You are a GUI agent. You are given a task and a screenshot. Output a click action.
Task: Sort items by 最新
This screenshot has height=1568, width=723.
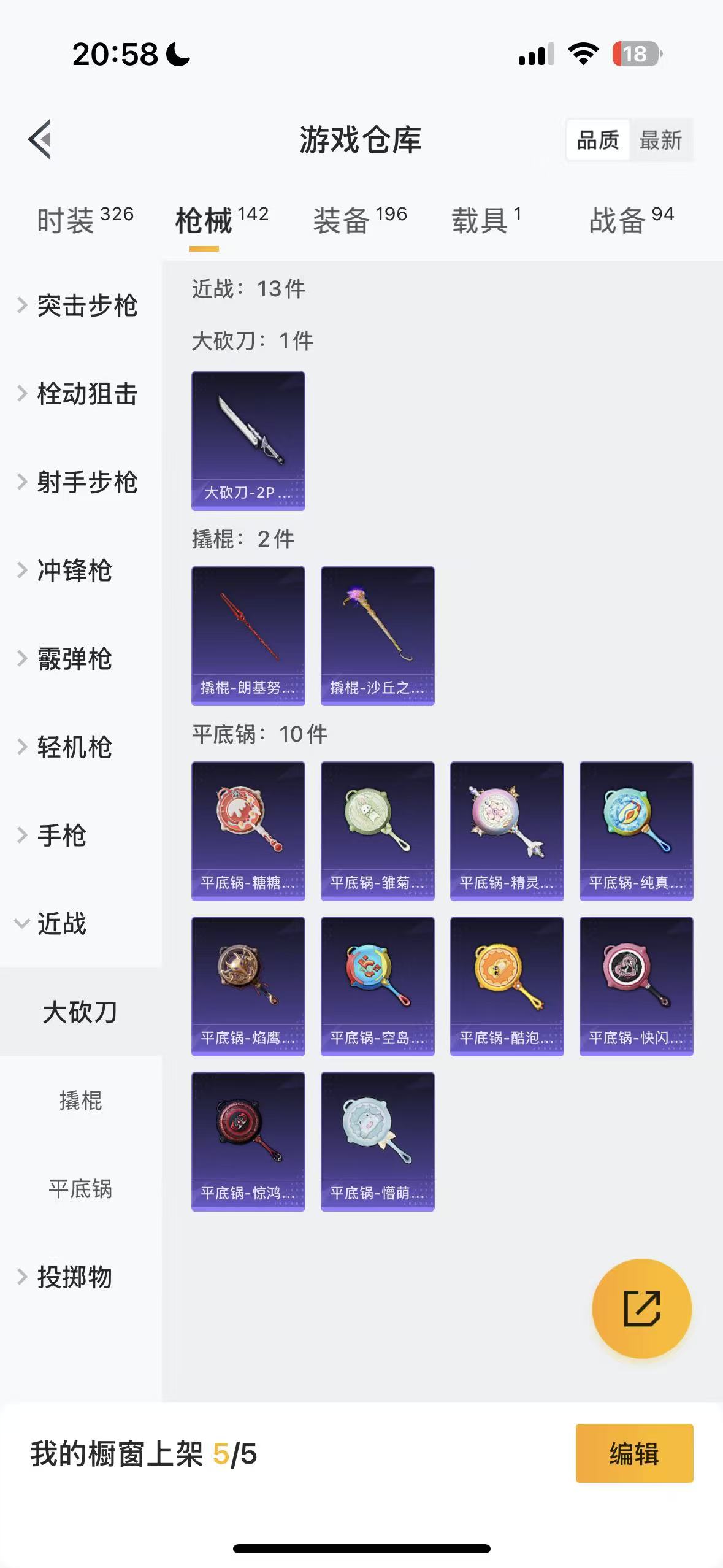[660, 140]
